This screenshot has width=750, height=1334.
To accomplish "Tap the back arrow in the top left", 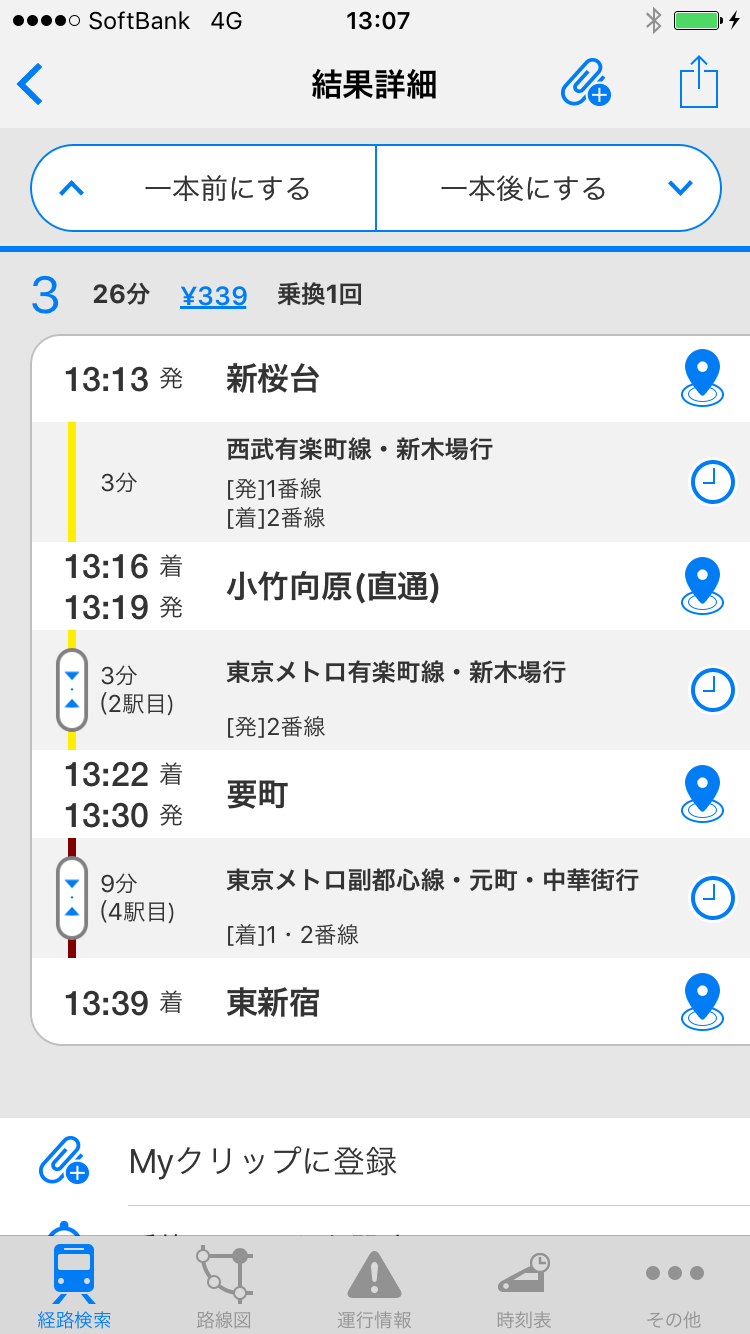I will click(x=30, y=84).
